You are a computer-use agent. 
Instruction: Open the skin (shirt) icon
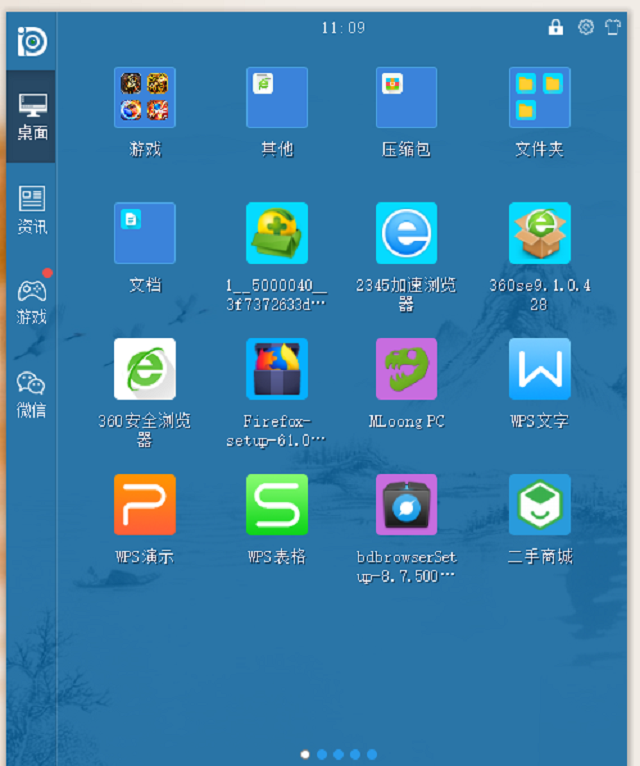click(x=613, y=27)
